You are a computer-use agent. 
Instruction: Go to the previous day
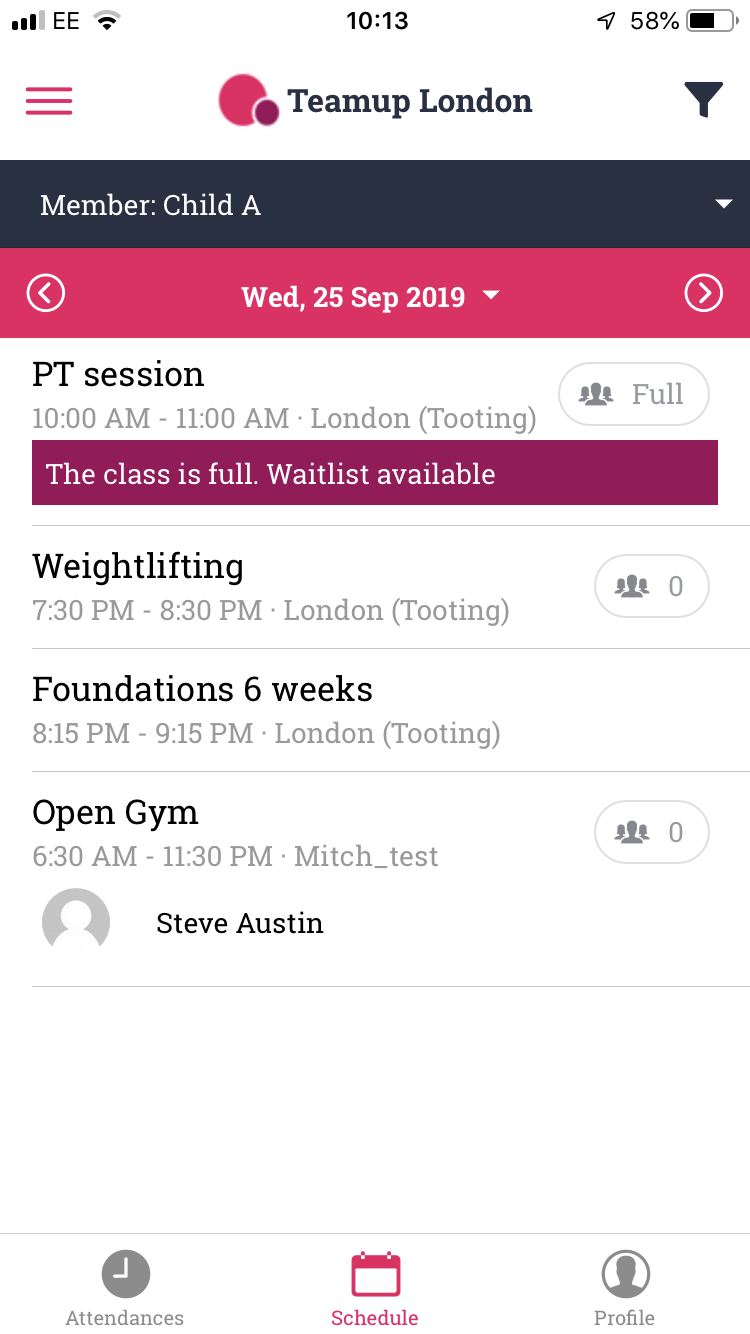46,294
